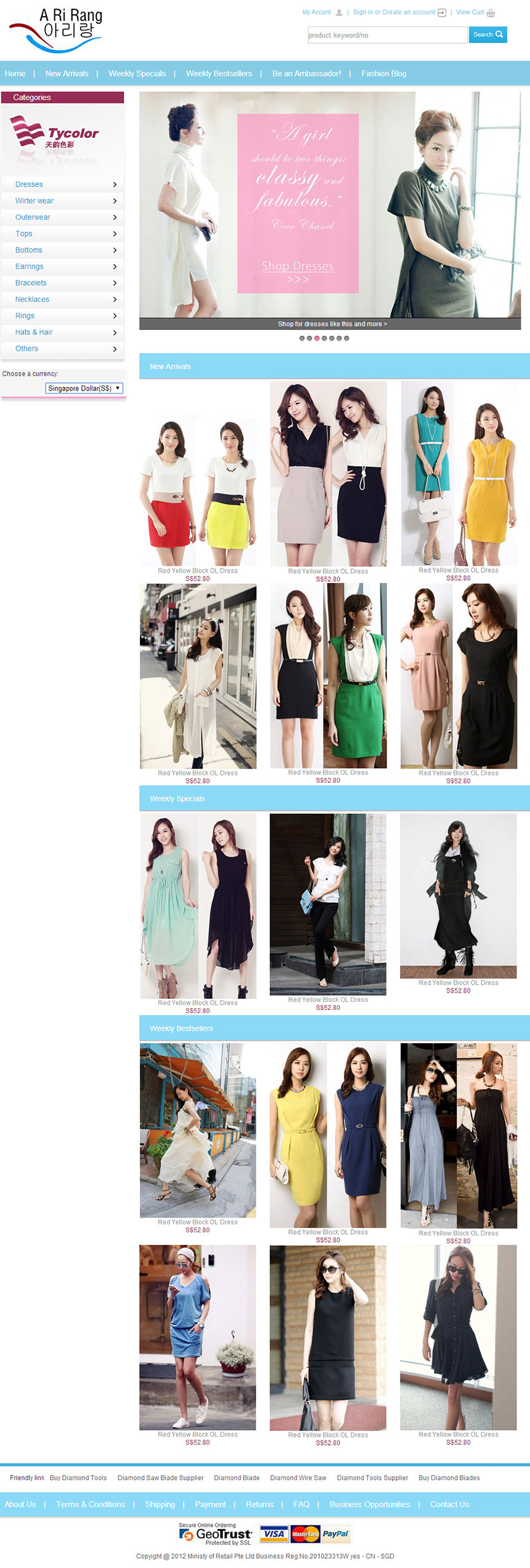Screen dimensions: 530x1568
Task: Expand the Outerwear category
Action: coord(33,217)
